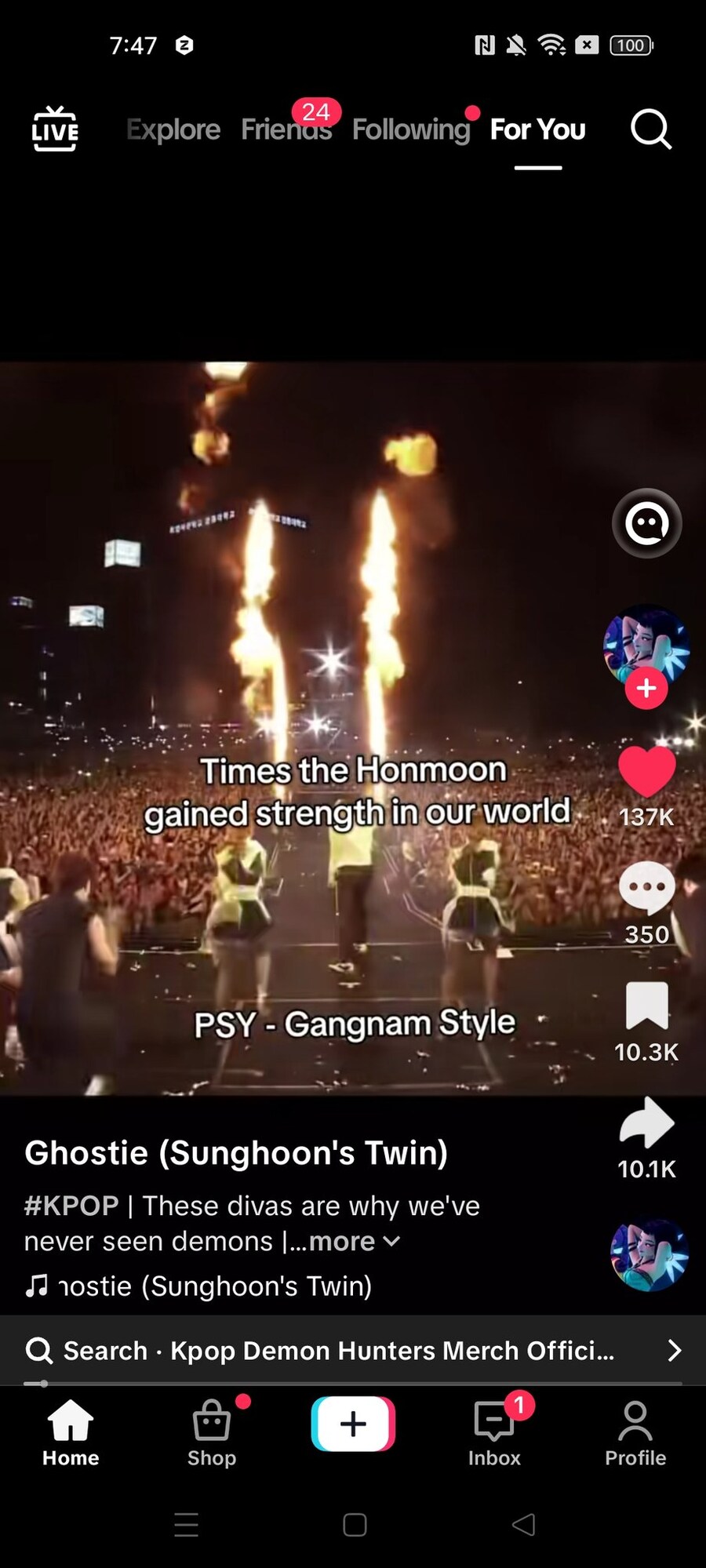Switch to the Following tab
The height and width of the screenshot is (1568, 706).
pyautogui.click(x=410, y=129)
